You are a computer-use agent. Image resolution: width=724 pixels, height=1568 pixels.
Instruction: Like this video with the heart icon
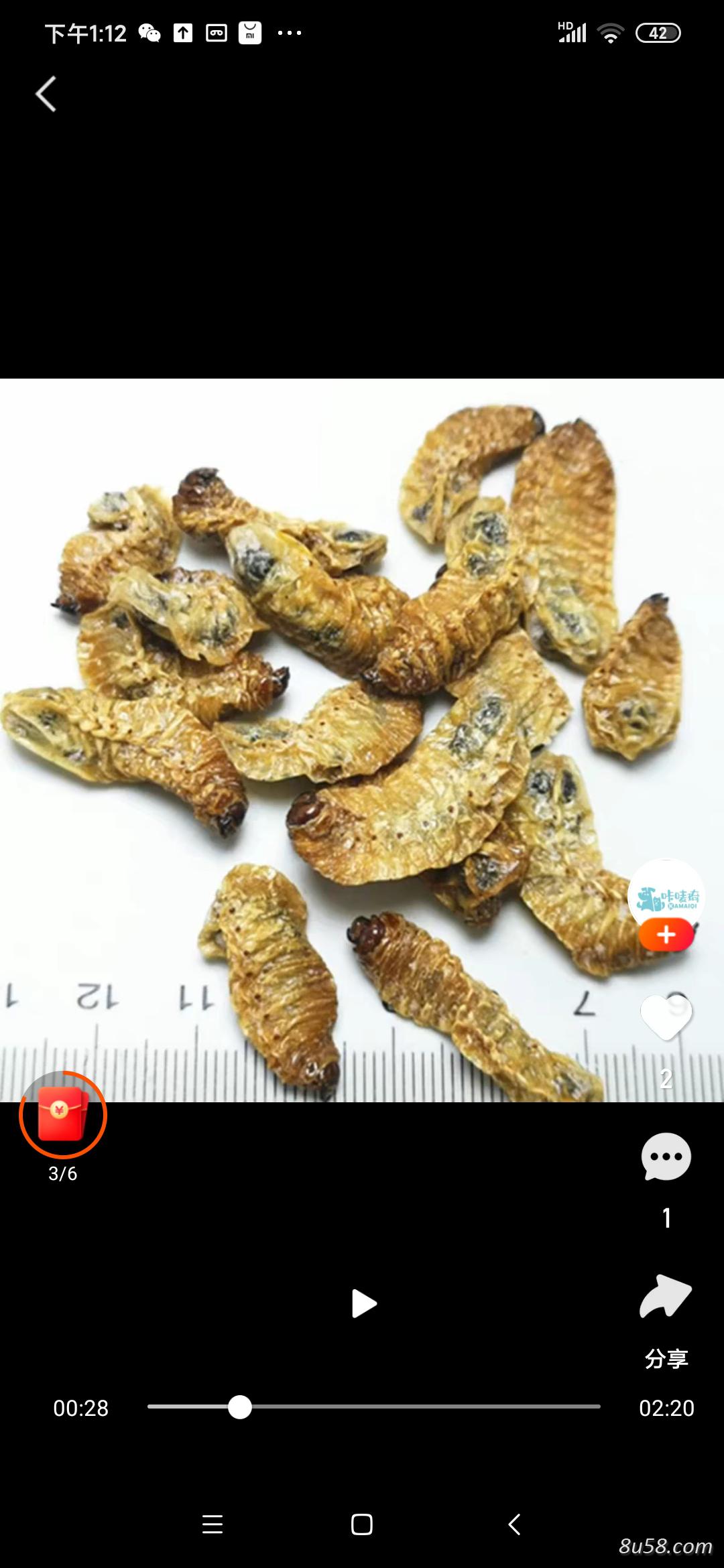click(666, 1017)
